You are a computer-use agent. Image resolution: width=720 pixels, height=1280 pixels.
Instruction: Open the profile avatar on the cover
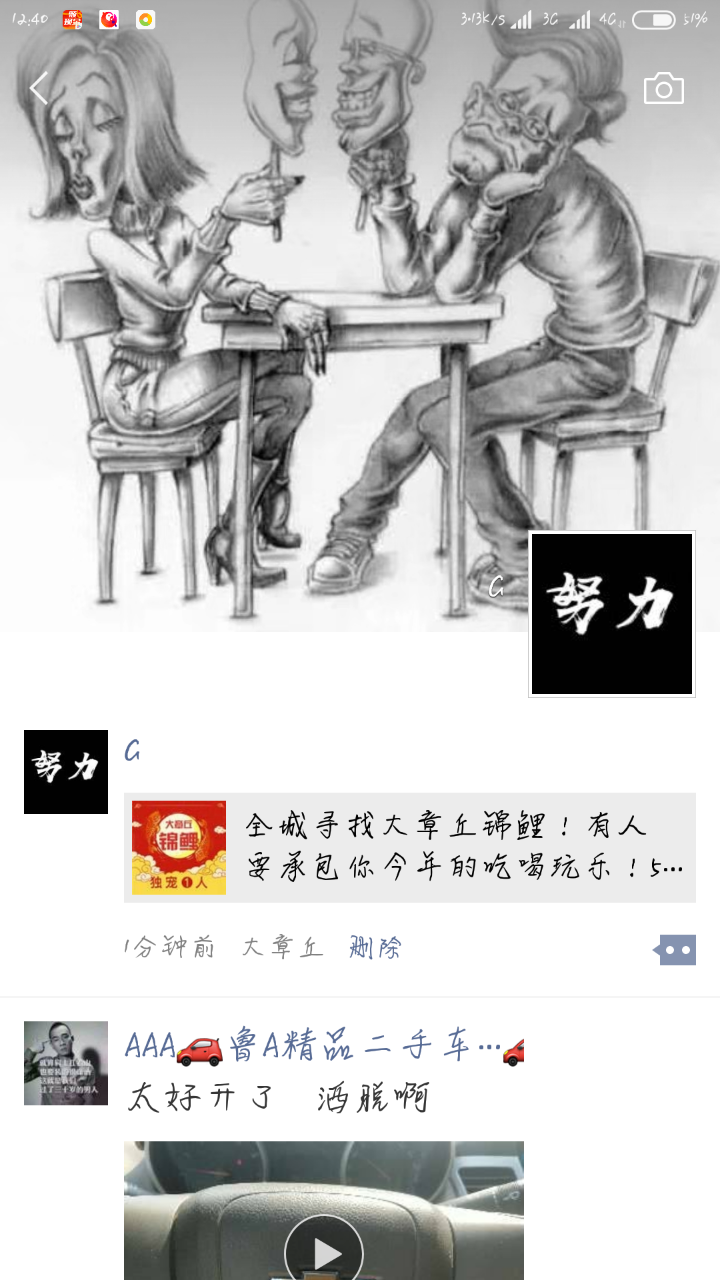pos(611,613)
